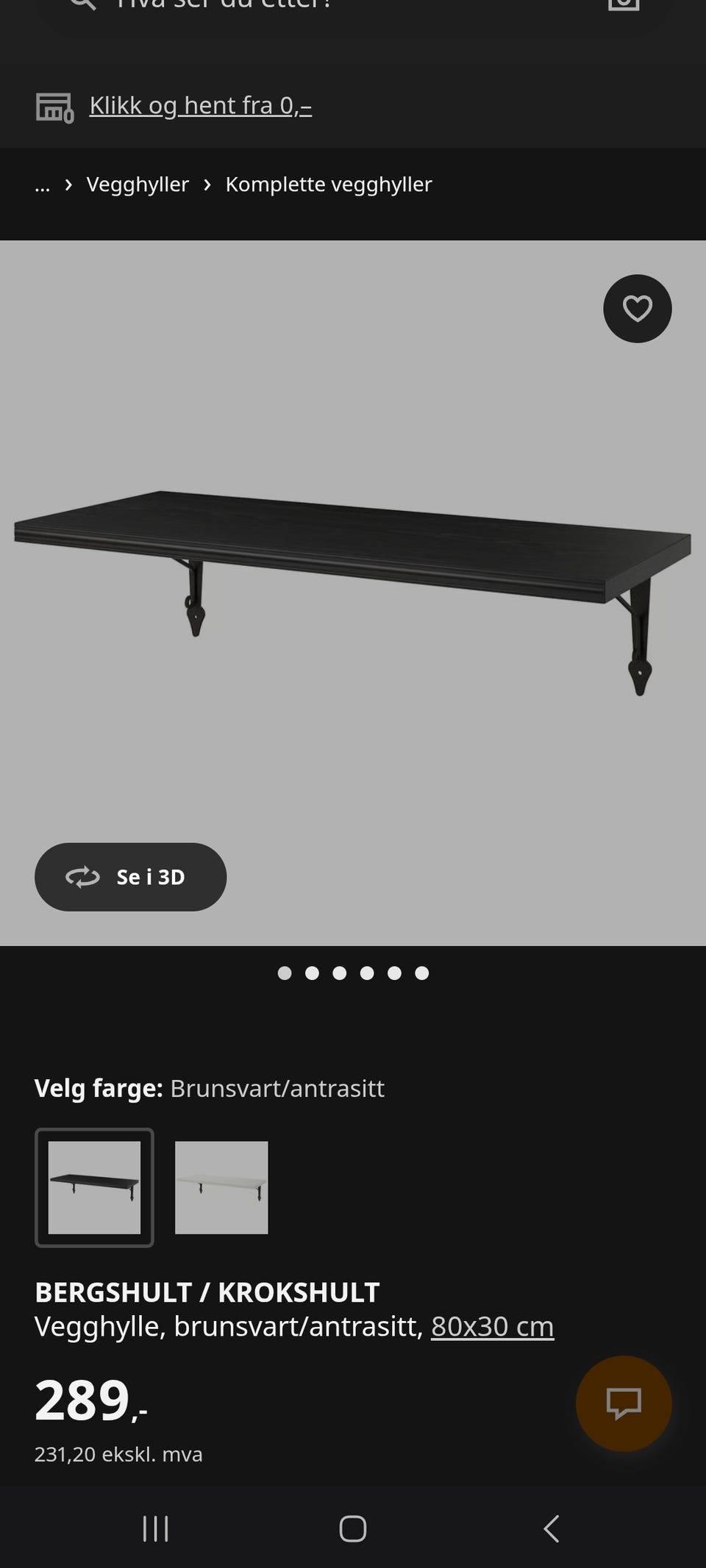Expand the hidden breadcrumb ellipsis
Viewport: 706px width, 1568px height.
click(43, 185)
